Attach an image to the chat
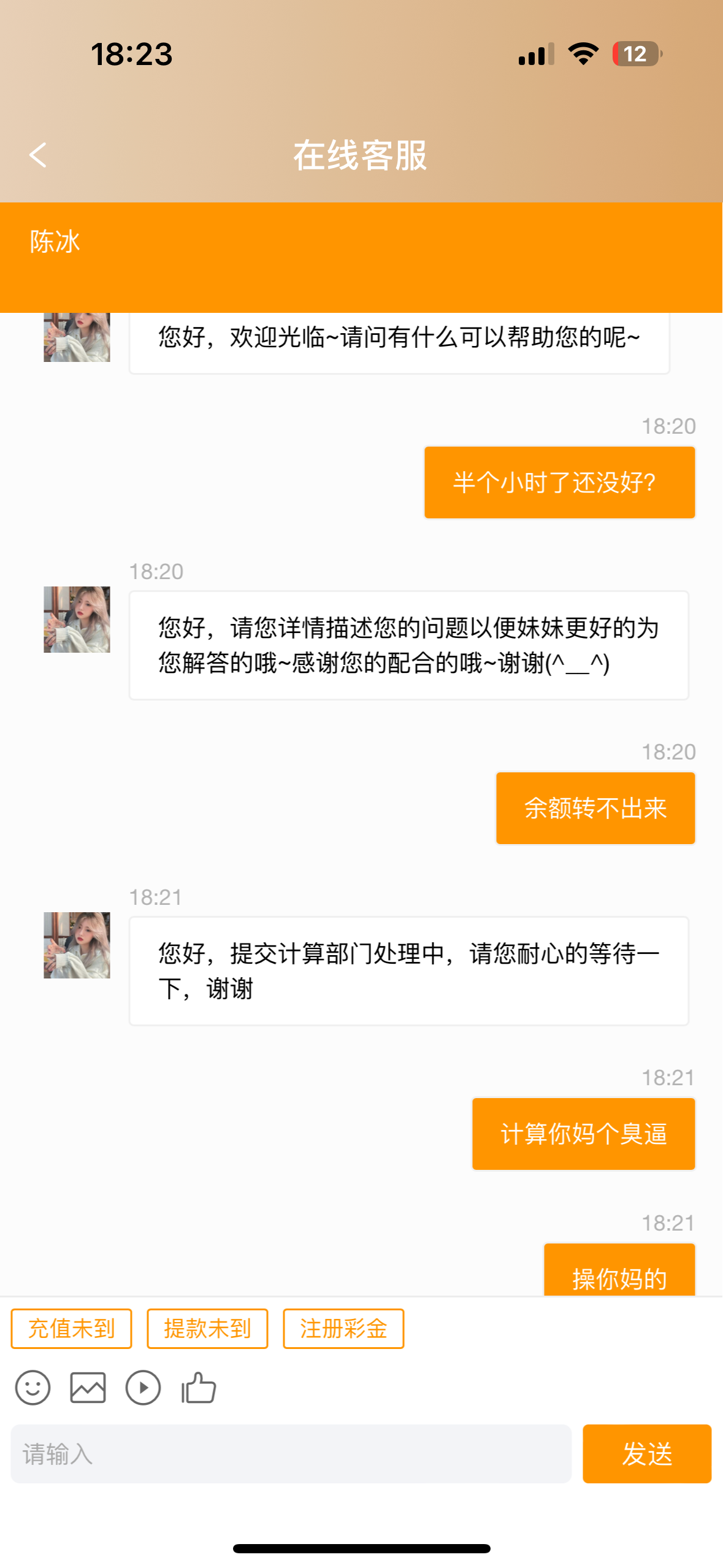Screen dimensions: 723x1568 click(88, 1388)
